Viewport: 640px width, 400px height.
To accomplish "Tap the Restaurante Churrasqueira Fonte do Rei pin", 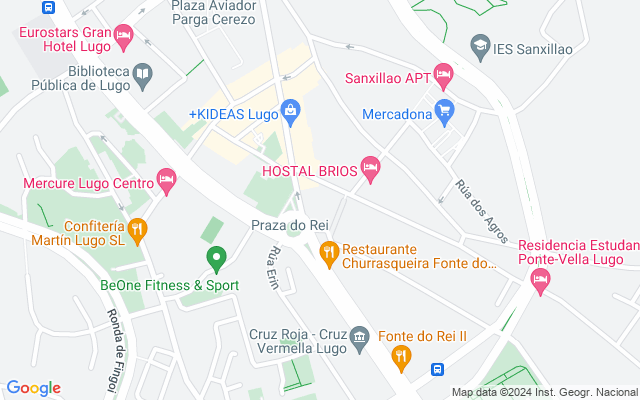I will tap(327, 252).
